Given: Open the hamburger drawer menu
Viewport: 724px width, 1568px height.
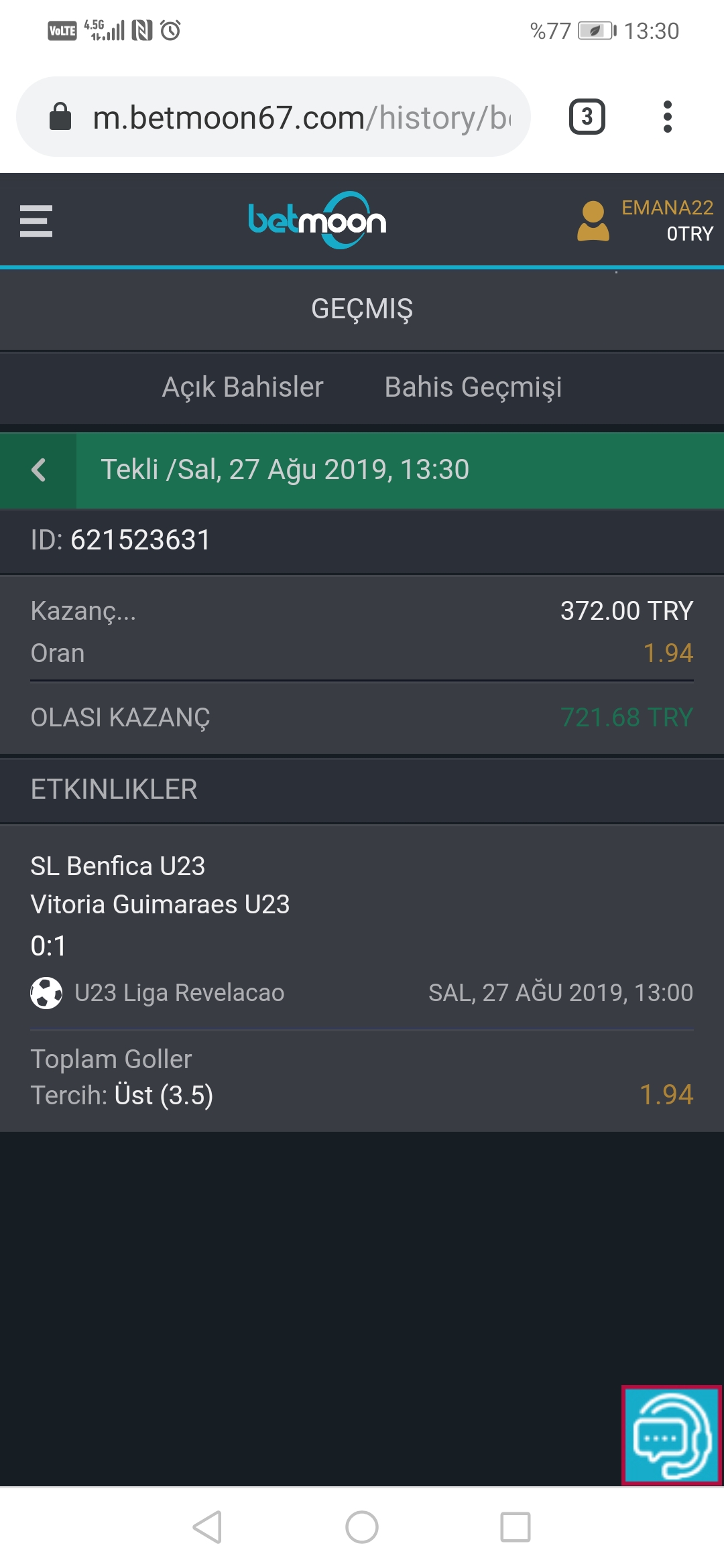Looking at the screenshot, I should tap(36, 221).
